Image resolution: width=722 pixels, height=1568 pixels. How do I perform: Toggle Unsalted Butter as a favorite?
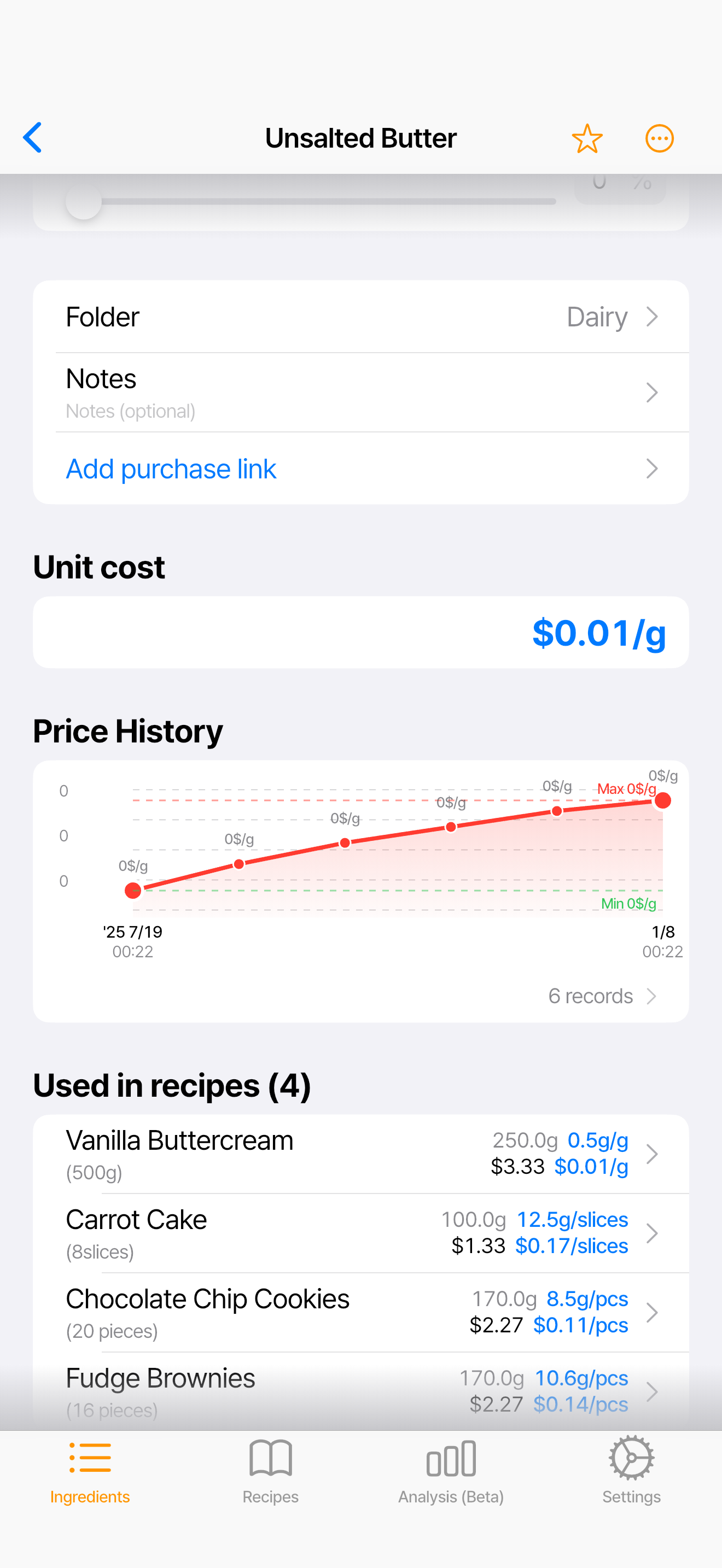coord(587,138)
